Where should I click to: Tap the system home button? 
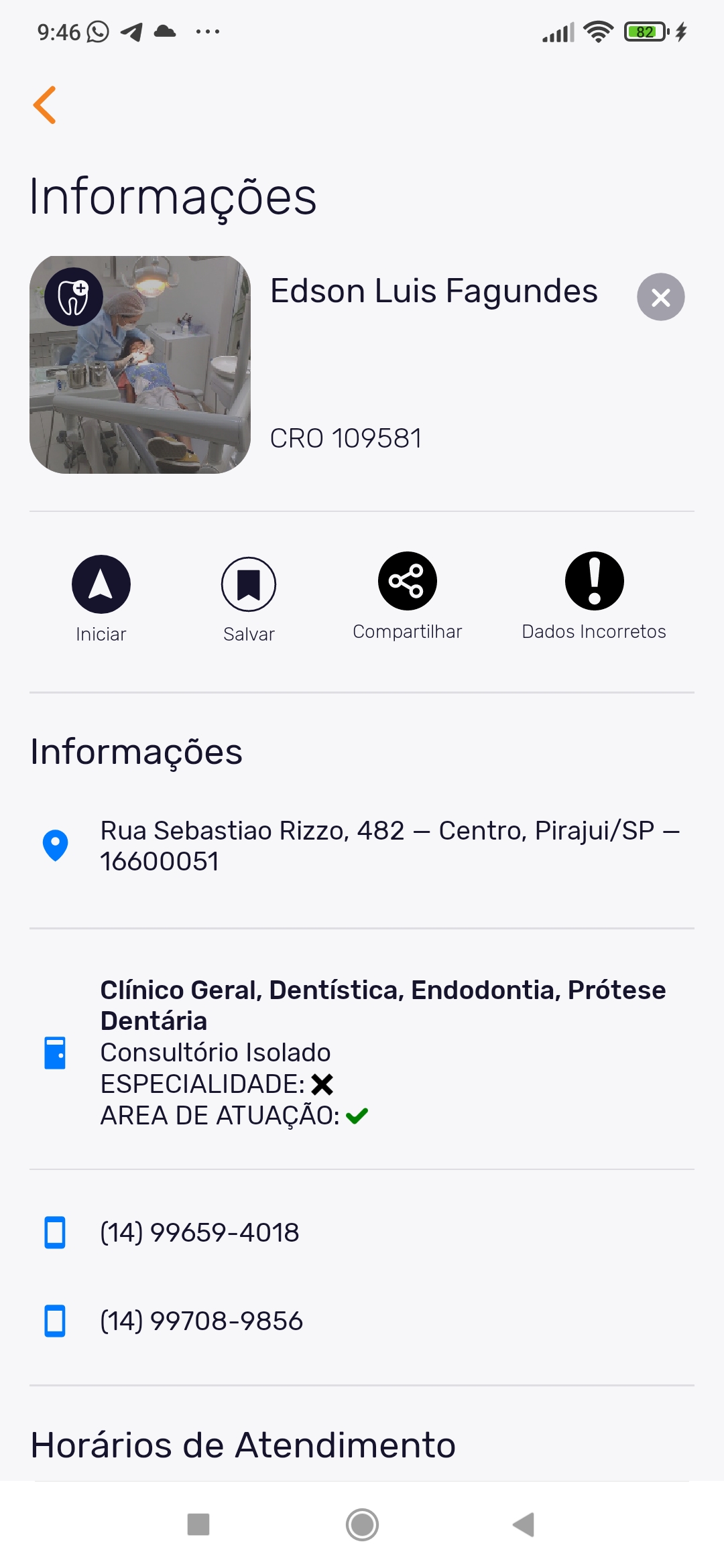point(362,1524)
